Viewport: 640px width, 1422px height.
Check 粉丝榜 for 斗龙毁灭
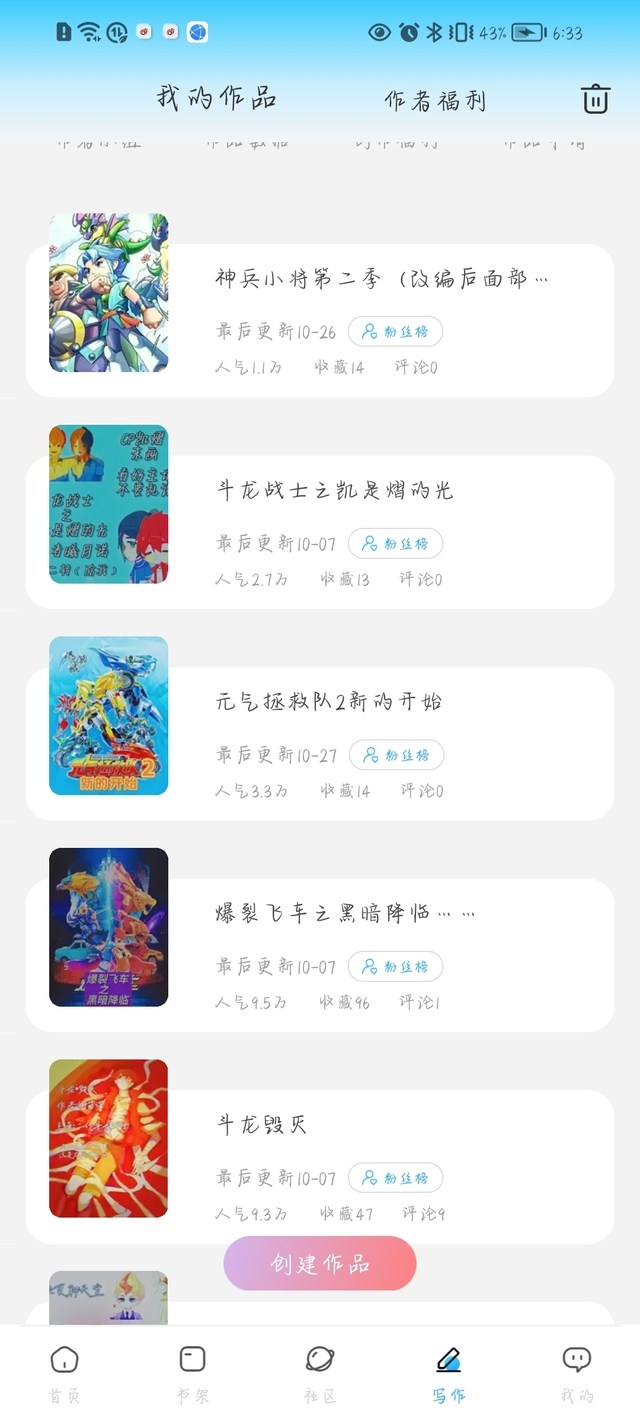tap(395, 1178)
